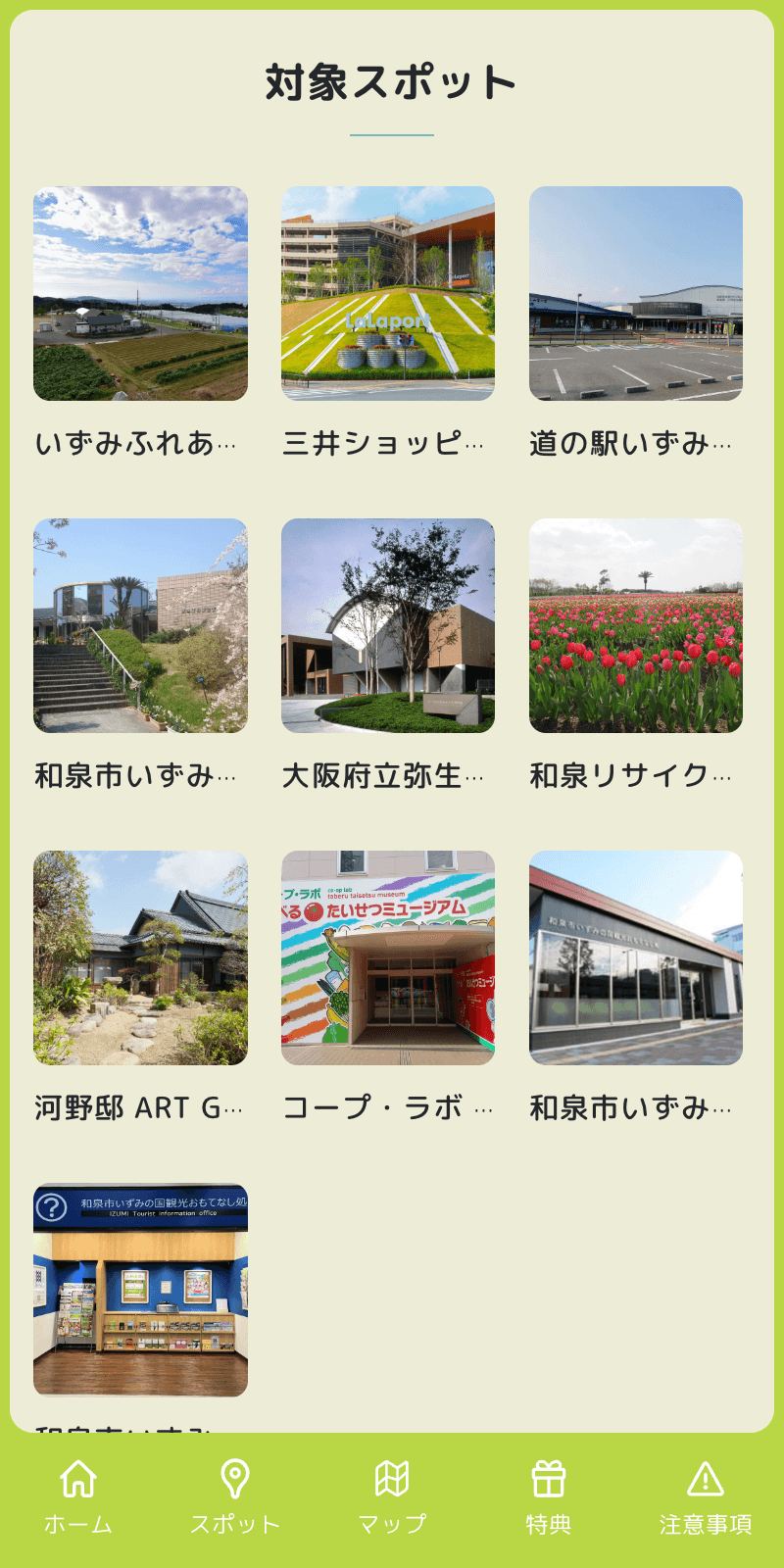Select the 大阪府立弥生… spot card
Screen dimensions: 784x1568
click(388, 625)
